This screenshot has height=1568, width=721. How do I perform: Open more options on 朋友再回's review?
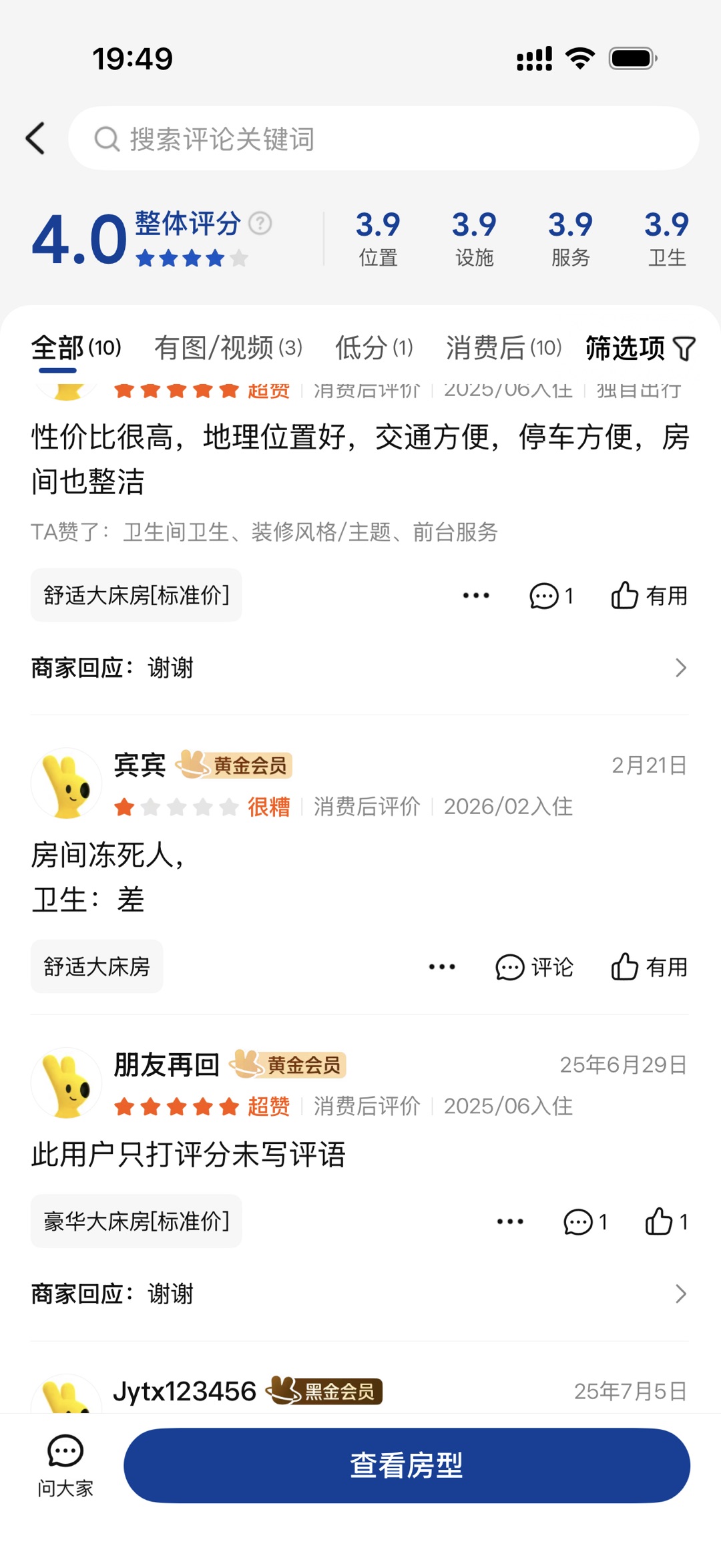point(510,1221)
